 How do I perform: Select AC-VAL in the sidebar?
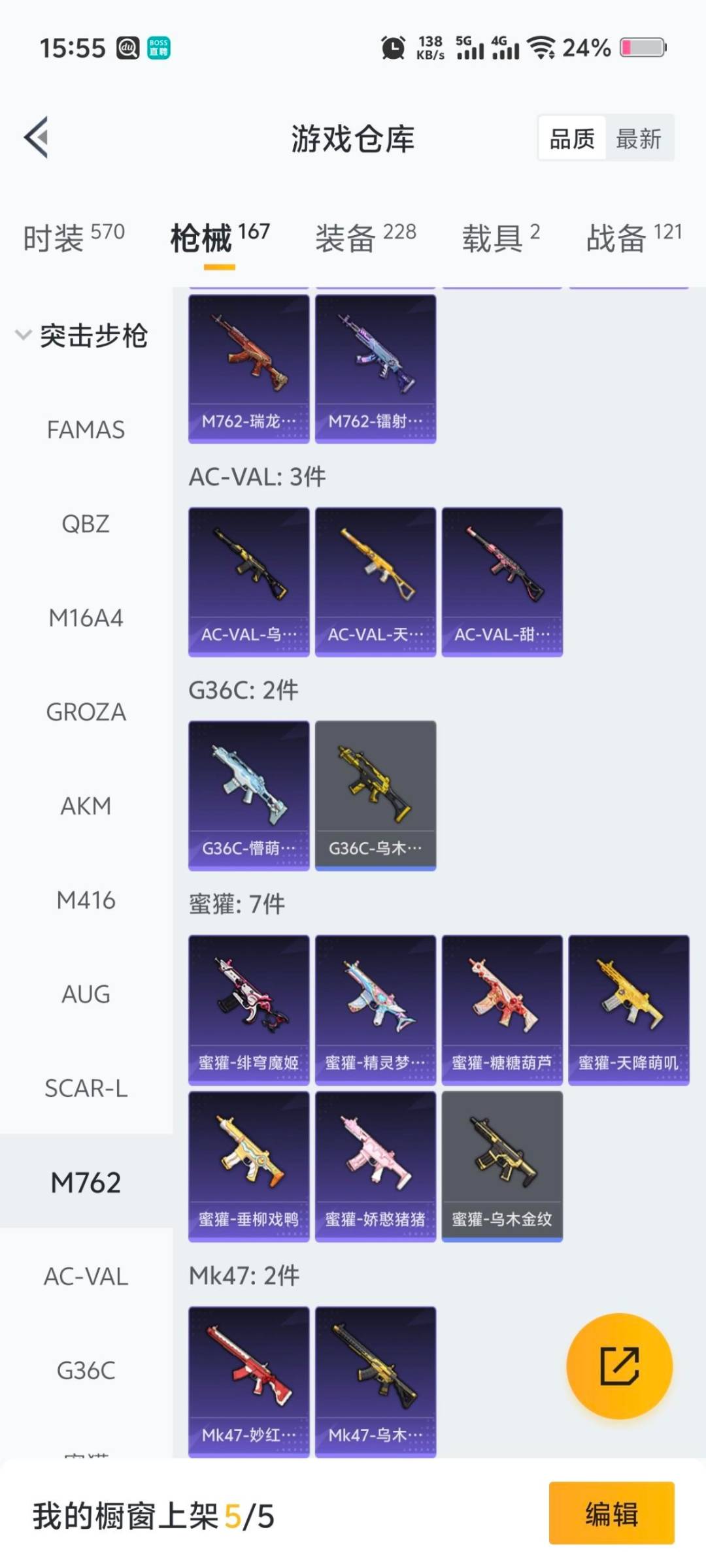(86, 1277)
